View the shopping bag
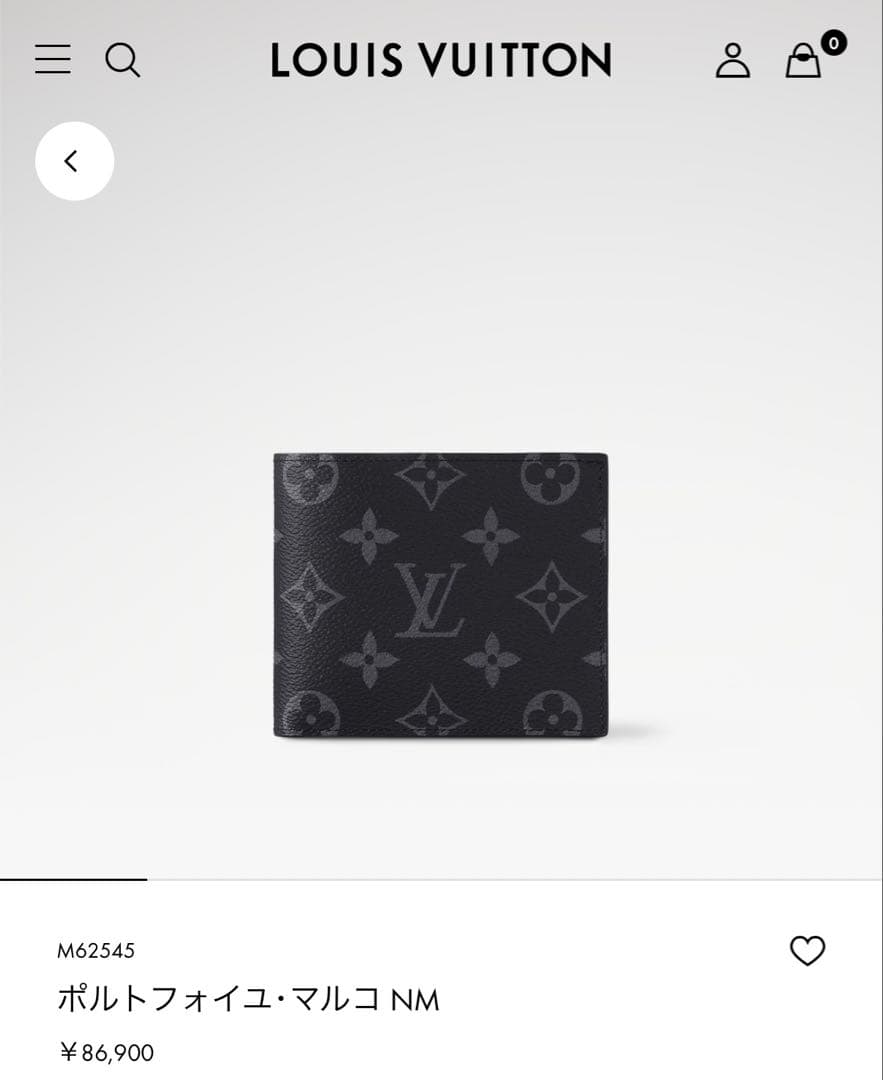Screen dimensions: 883x1080 pyautogui.click(x=803, y=60)
